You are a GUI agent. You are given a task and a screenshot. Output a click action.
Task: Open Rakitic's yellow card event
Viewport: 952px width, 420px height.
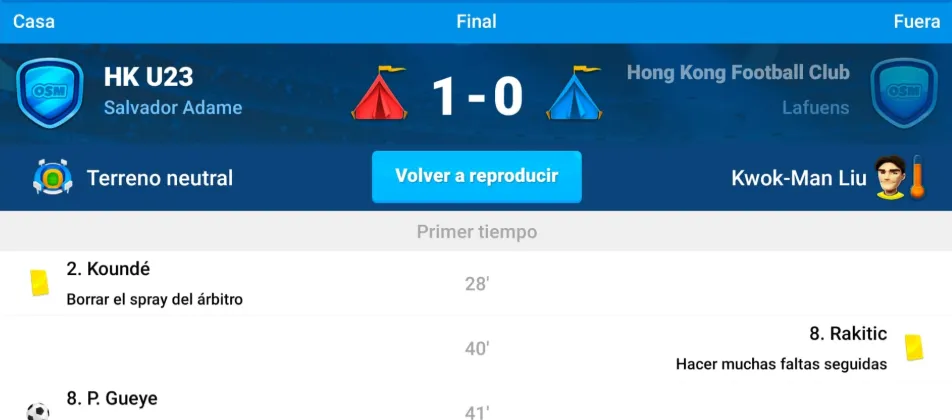[x=476, y=348]
